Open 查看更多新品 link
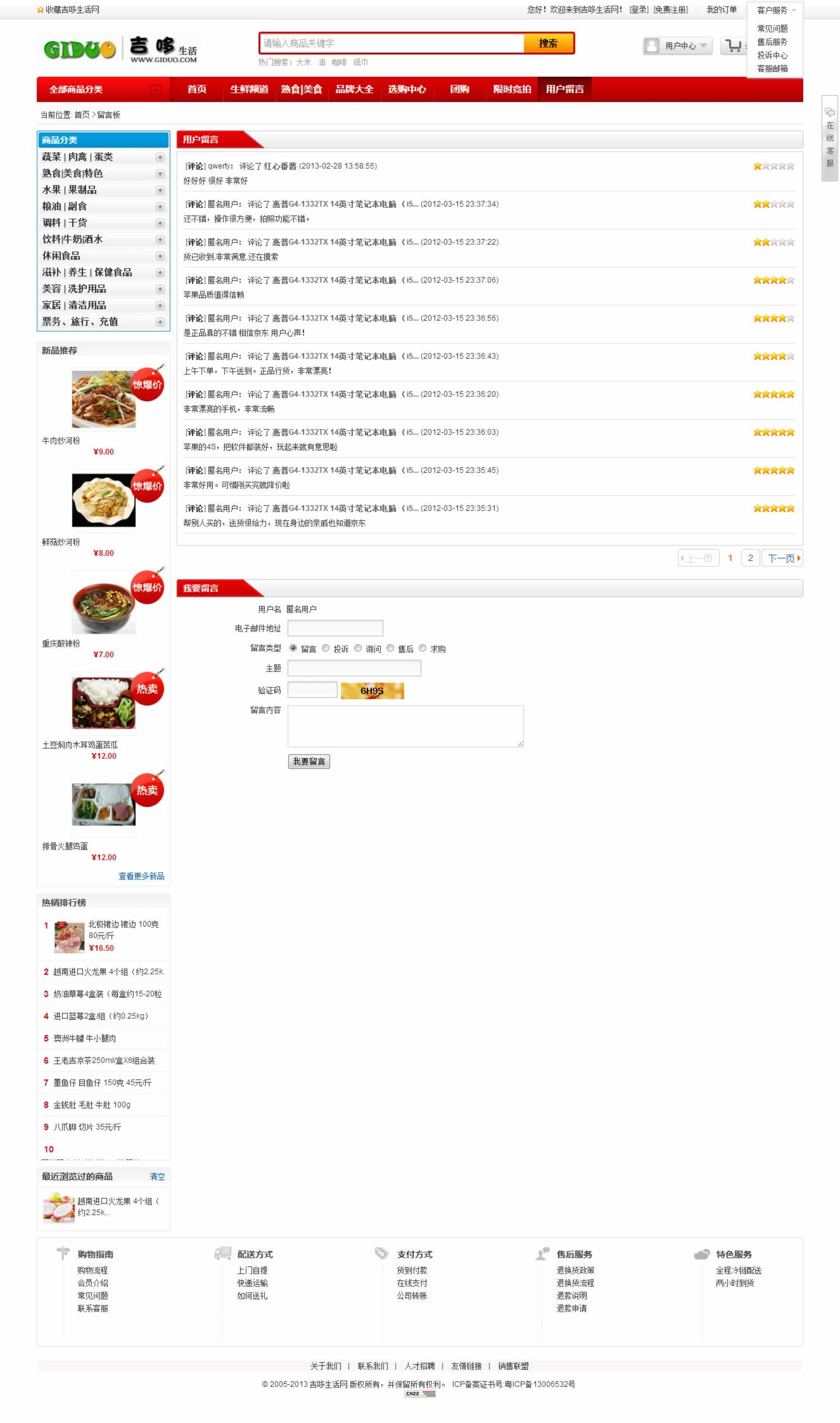Image resolution: width=840 pixels, height=1423 pixels. tap(141, 876)
